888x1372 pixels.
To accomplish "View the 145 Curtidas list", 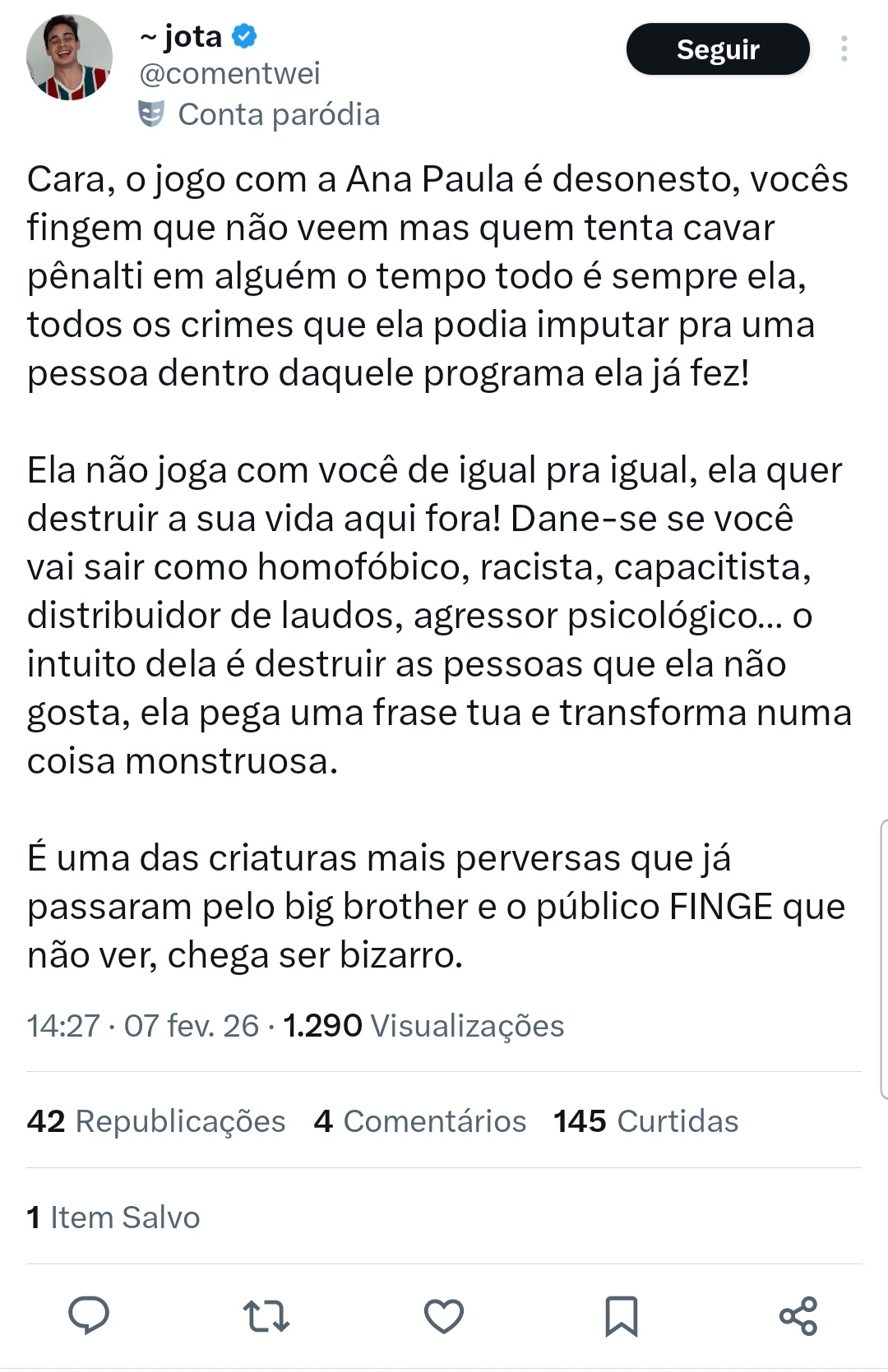I will click(x=645, y=1121).
